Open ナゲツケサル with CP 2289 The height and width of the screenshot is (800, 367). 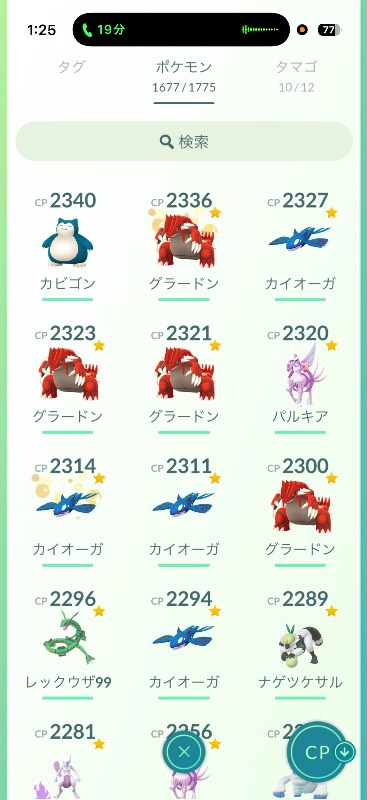click(x=300, y=644)
